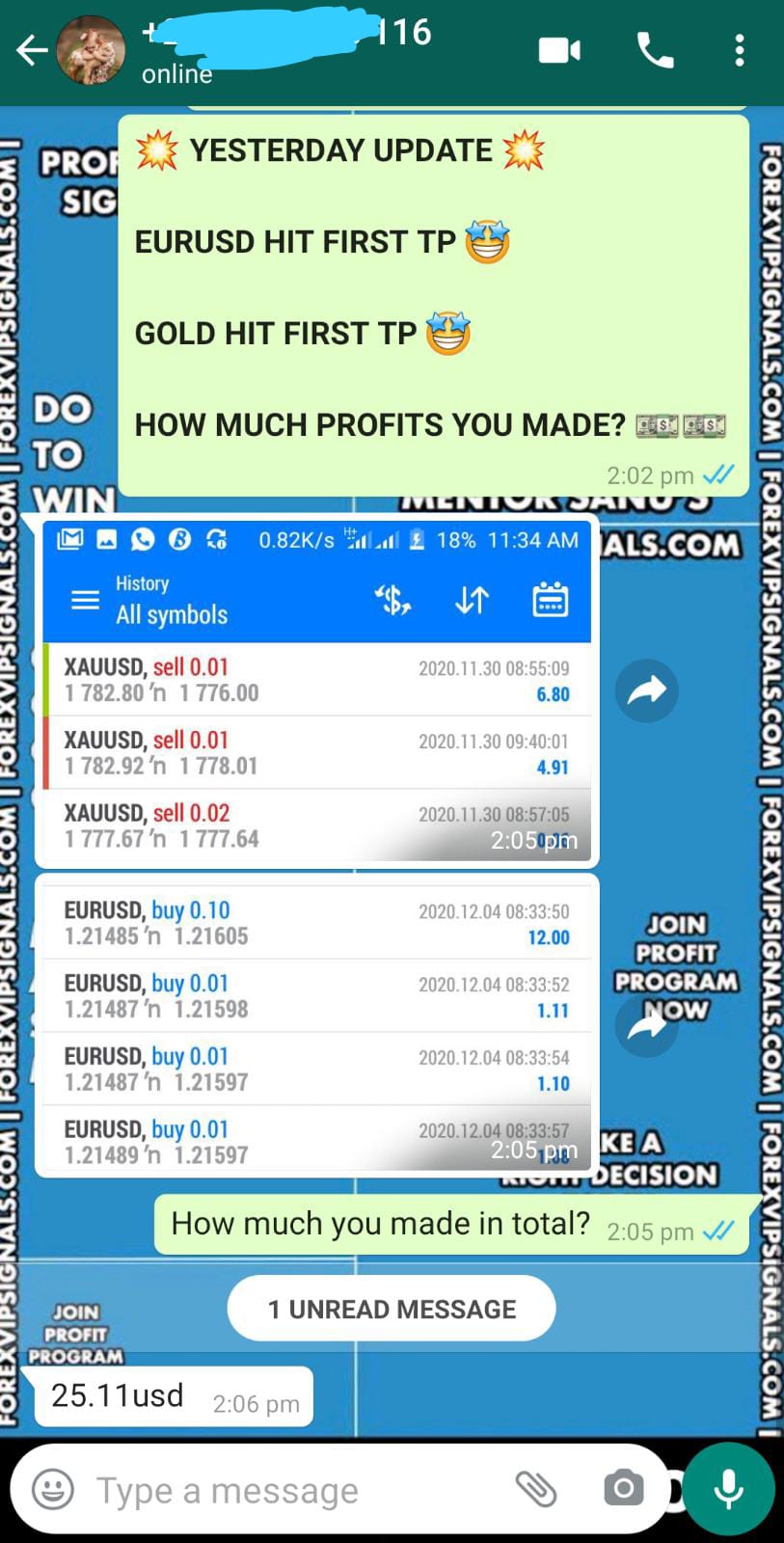Start a video call
784x1543 pixels.
pos(559,51)
